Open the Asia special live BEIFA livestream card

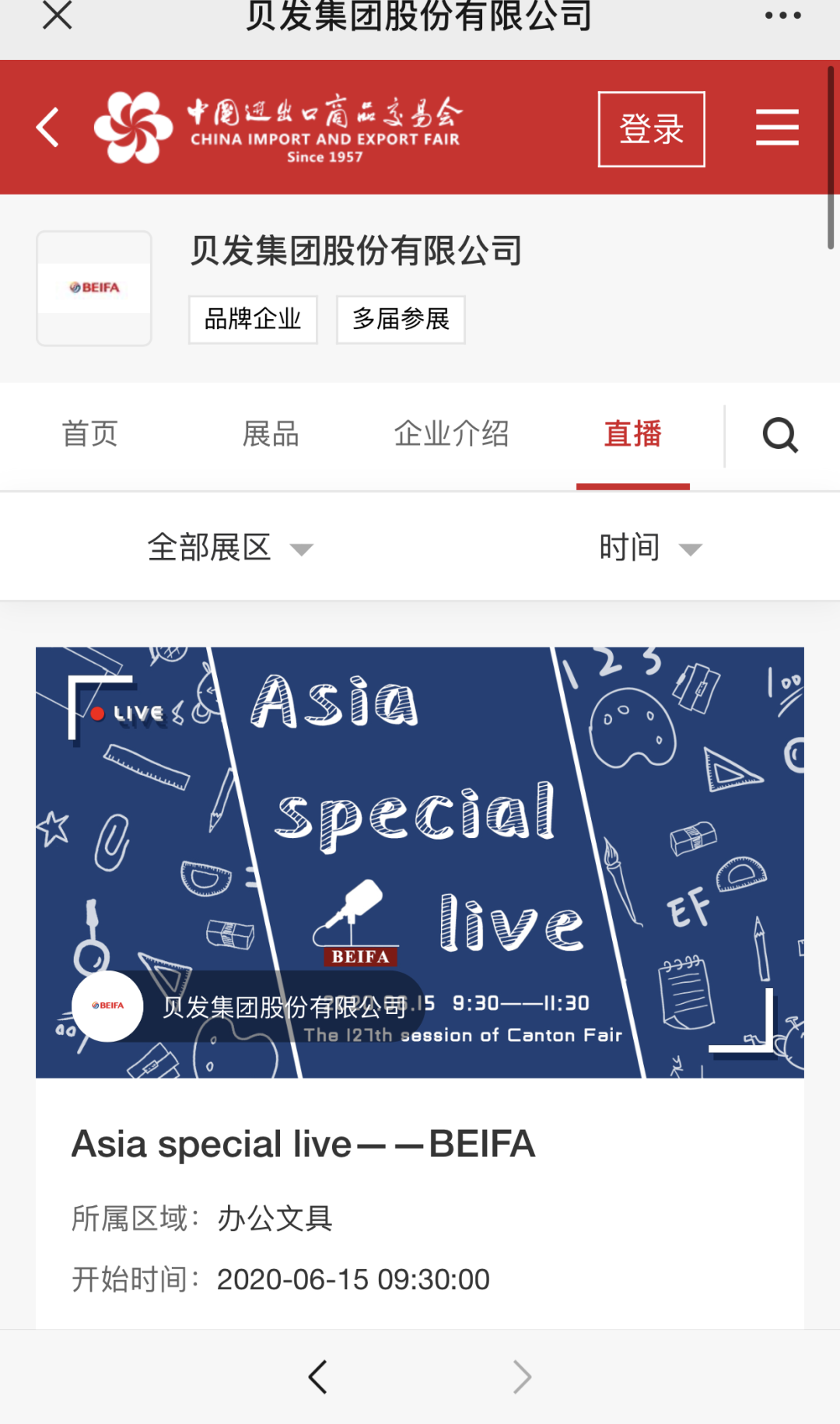pos(419,862)
